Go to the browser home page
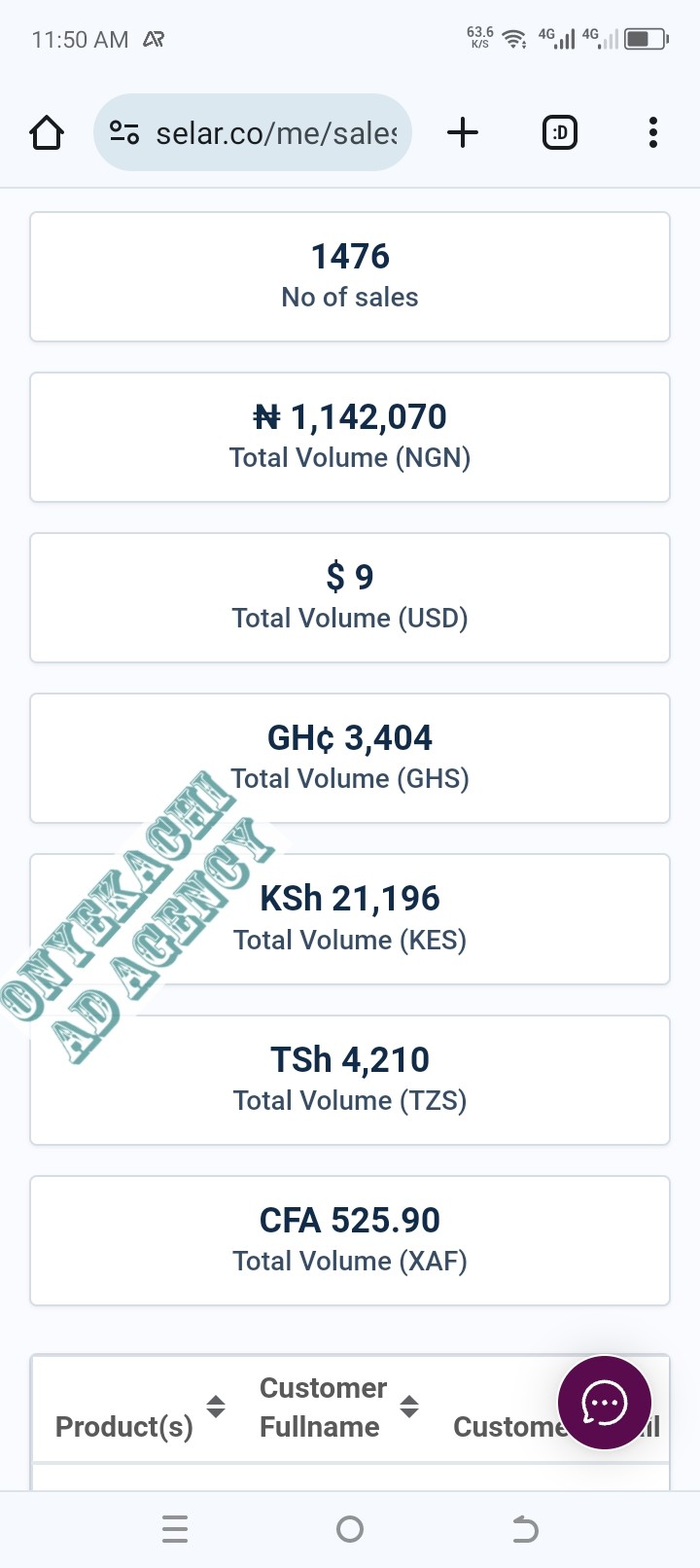Screen dimensions: 700x1568 [47, 132]
